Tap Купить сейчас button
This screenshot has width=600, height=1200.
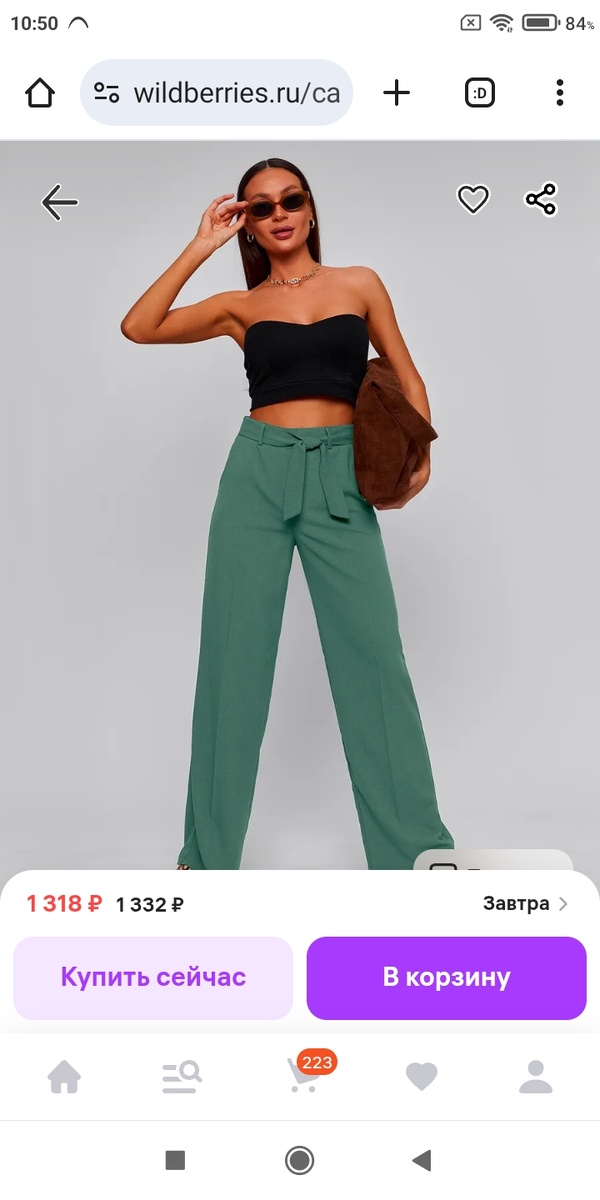pos(153,977)
